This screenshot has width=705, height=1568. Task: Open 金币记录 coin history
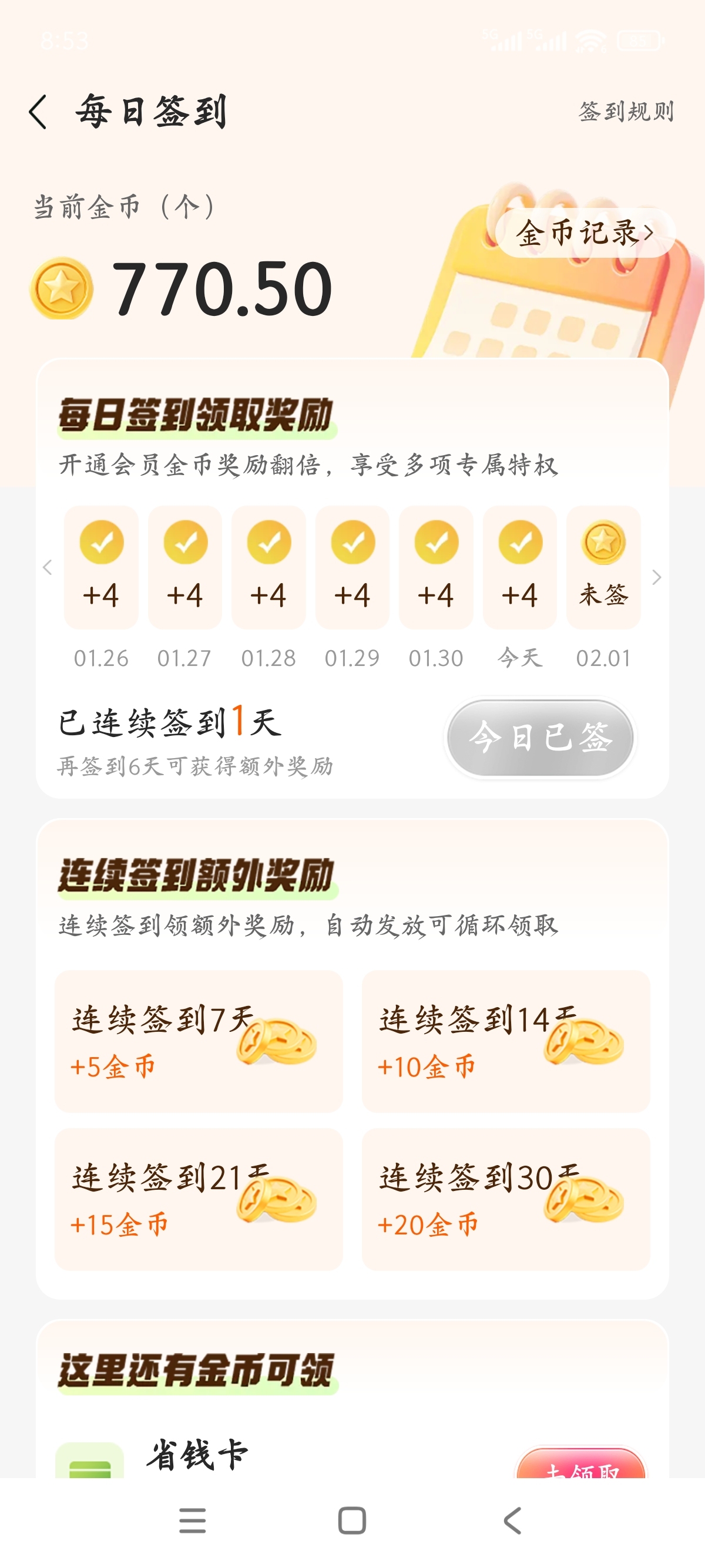(585, 233)
